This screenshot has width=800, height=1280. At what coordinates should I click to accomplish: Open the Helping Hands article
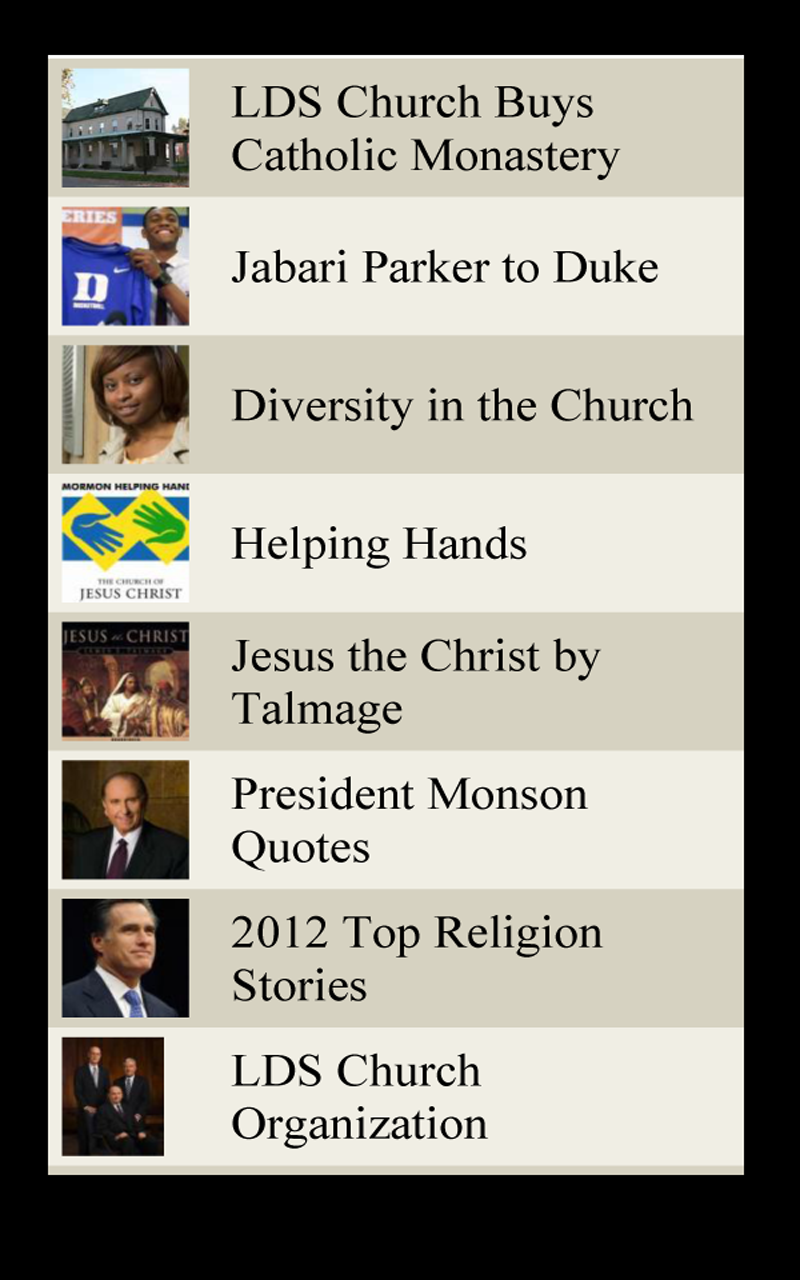380,543
